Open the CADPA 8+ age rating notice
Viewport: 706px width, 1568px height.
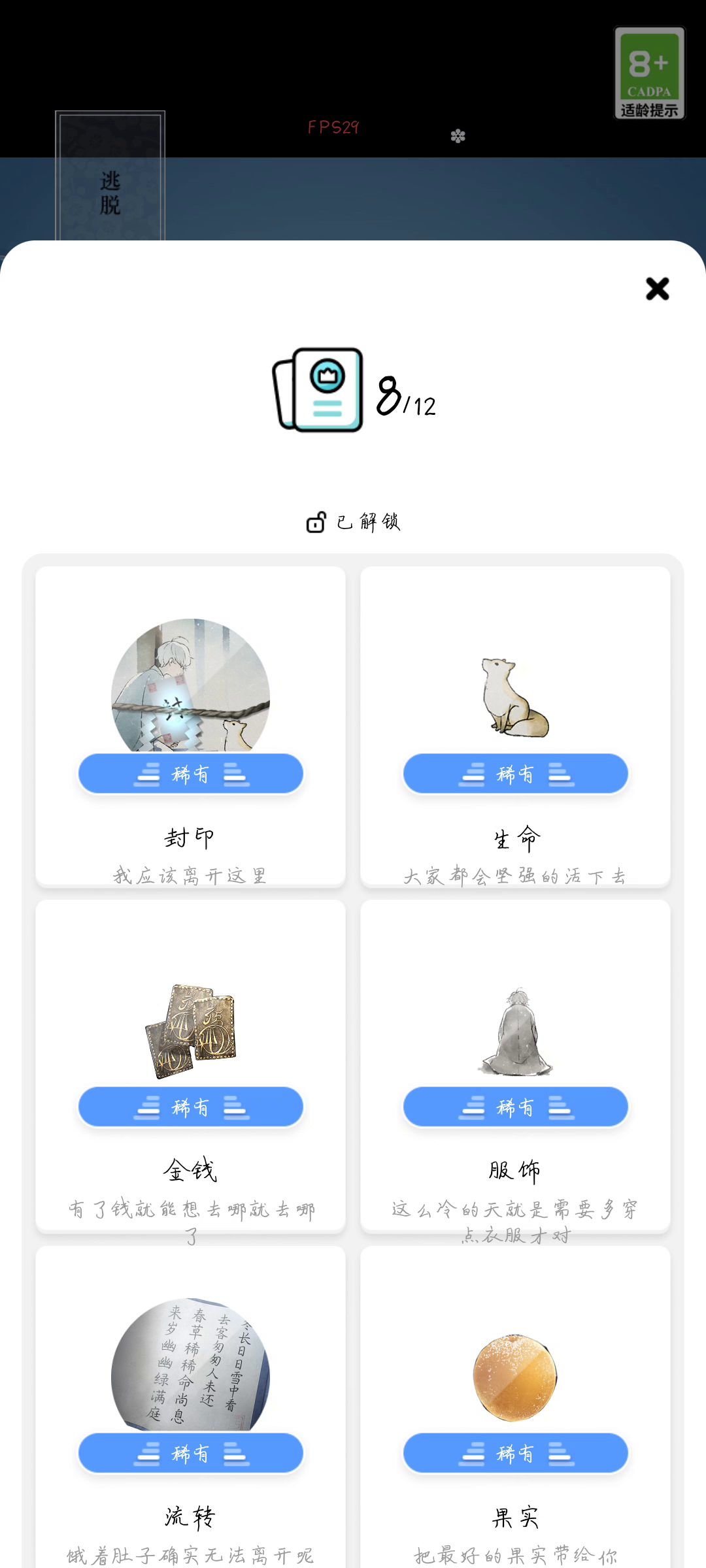(x=649, y=73)
